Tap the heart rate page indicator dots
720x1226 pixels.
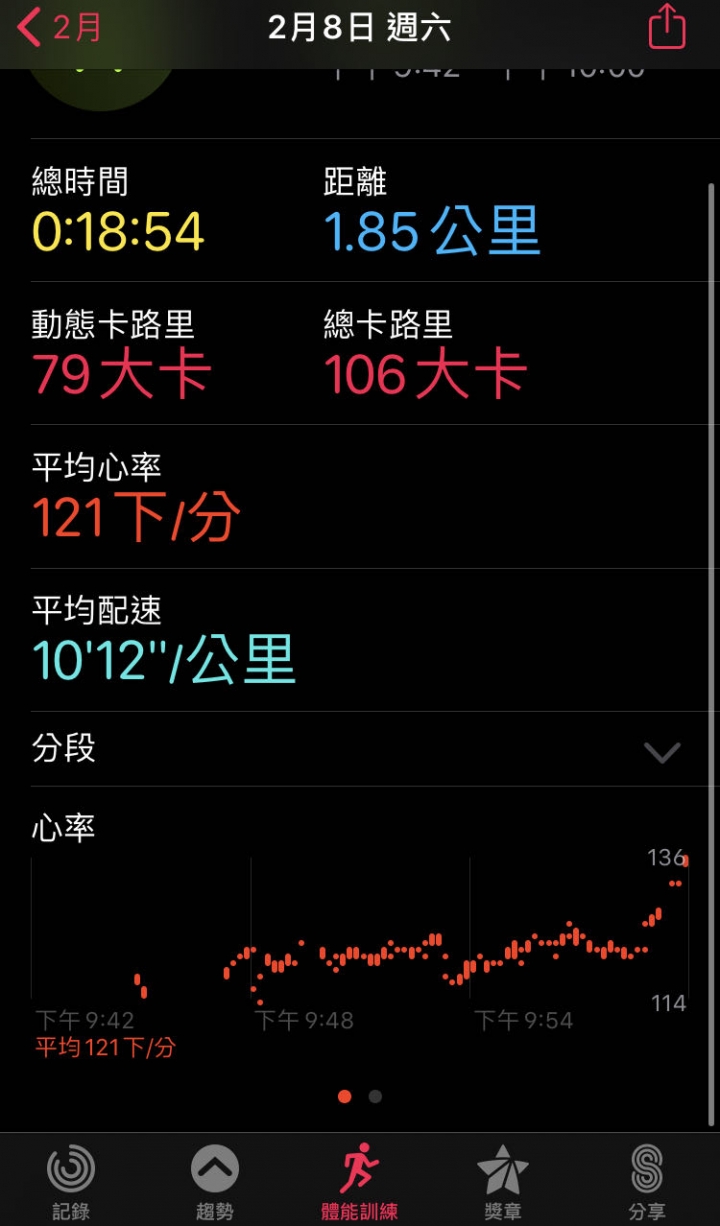360,1096
